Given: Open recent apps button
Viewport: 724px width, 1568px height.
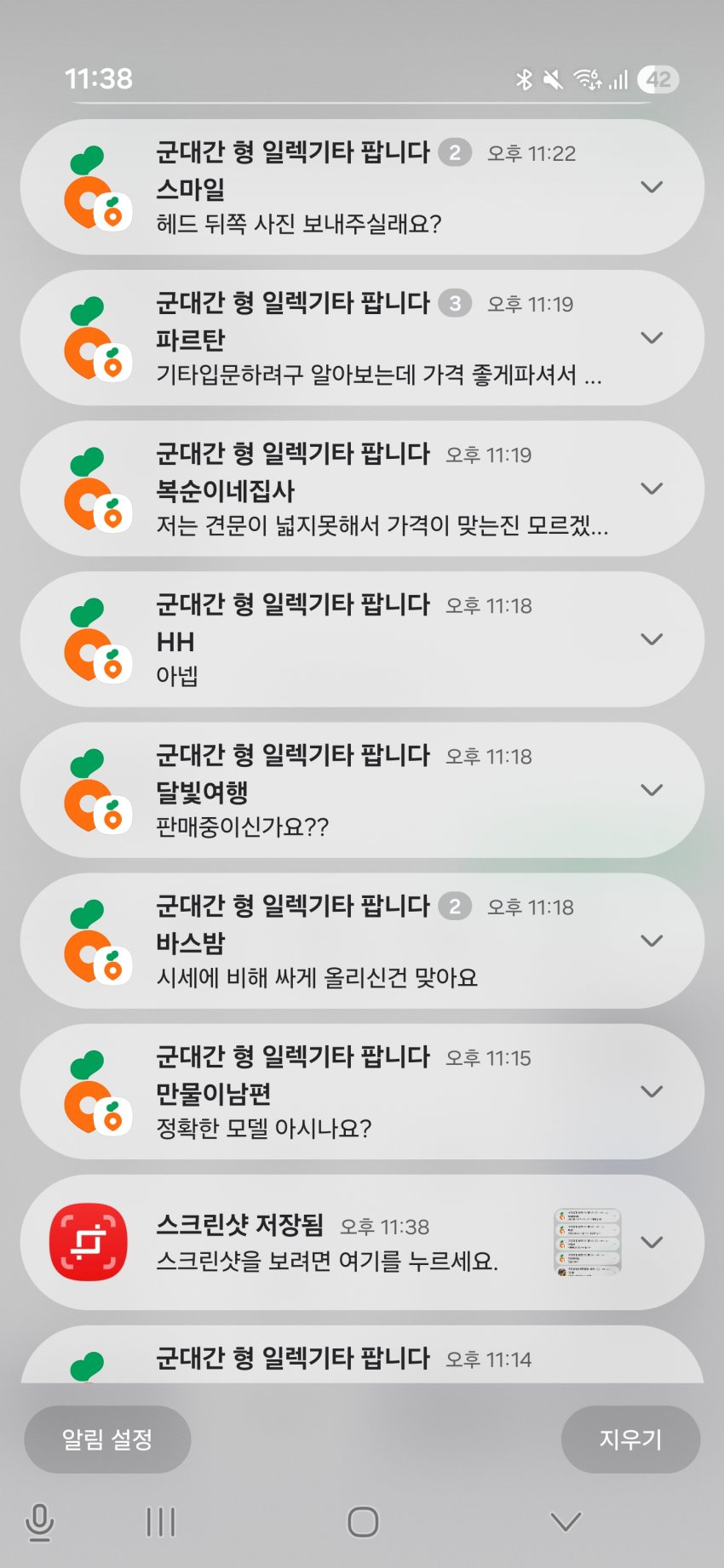Looking at the screenshot, I should (160, 1522).
